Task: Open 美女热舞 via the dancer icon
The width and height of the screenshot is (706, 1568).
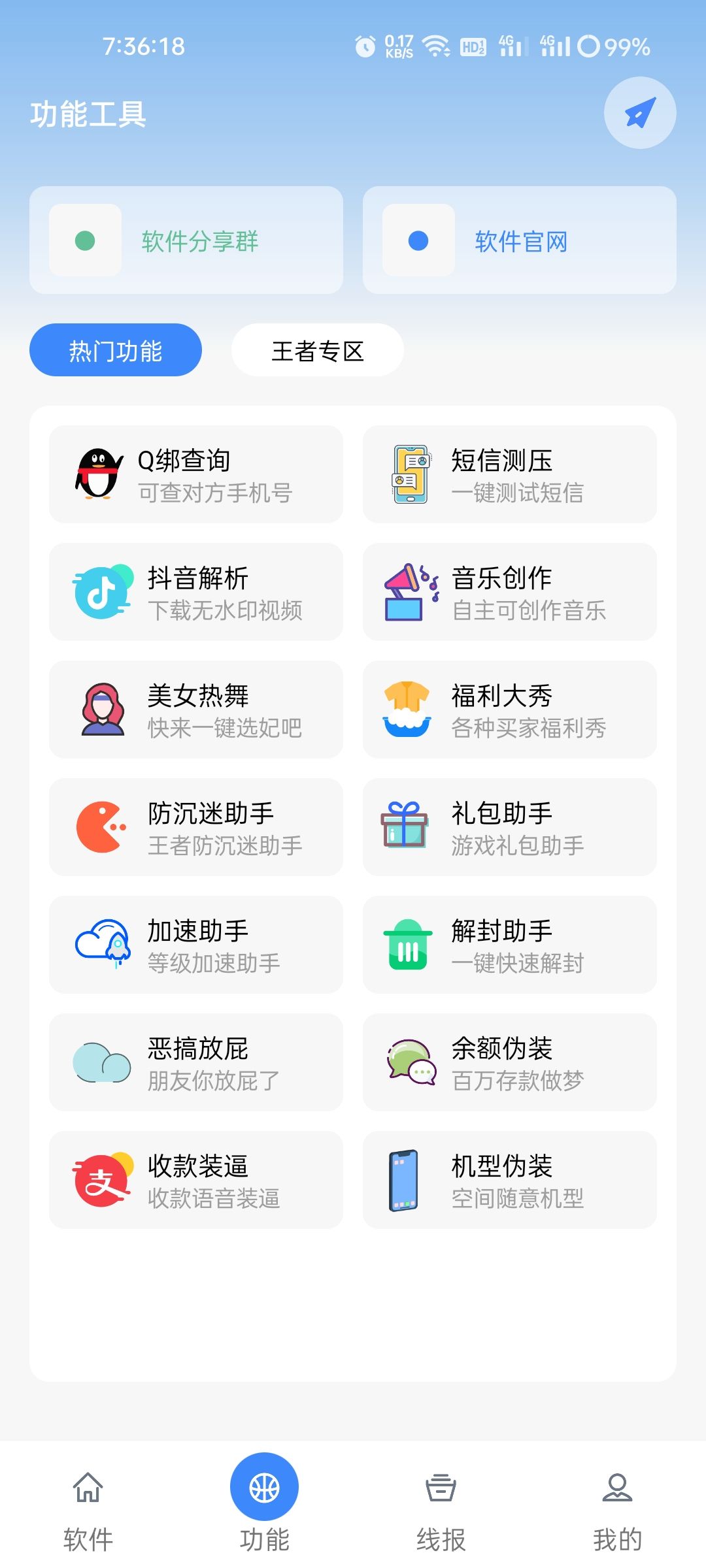Action: 99,710
